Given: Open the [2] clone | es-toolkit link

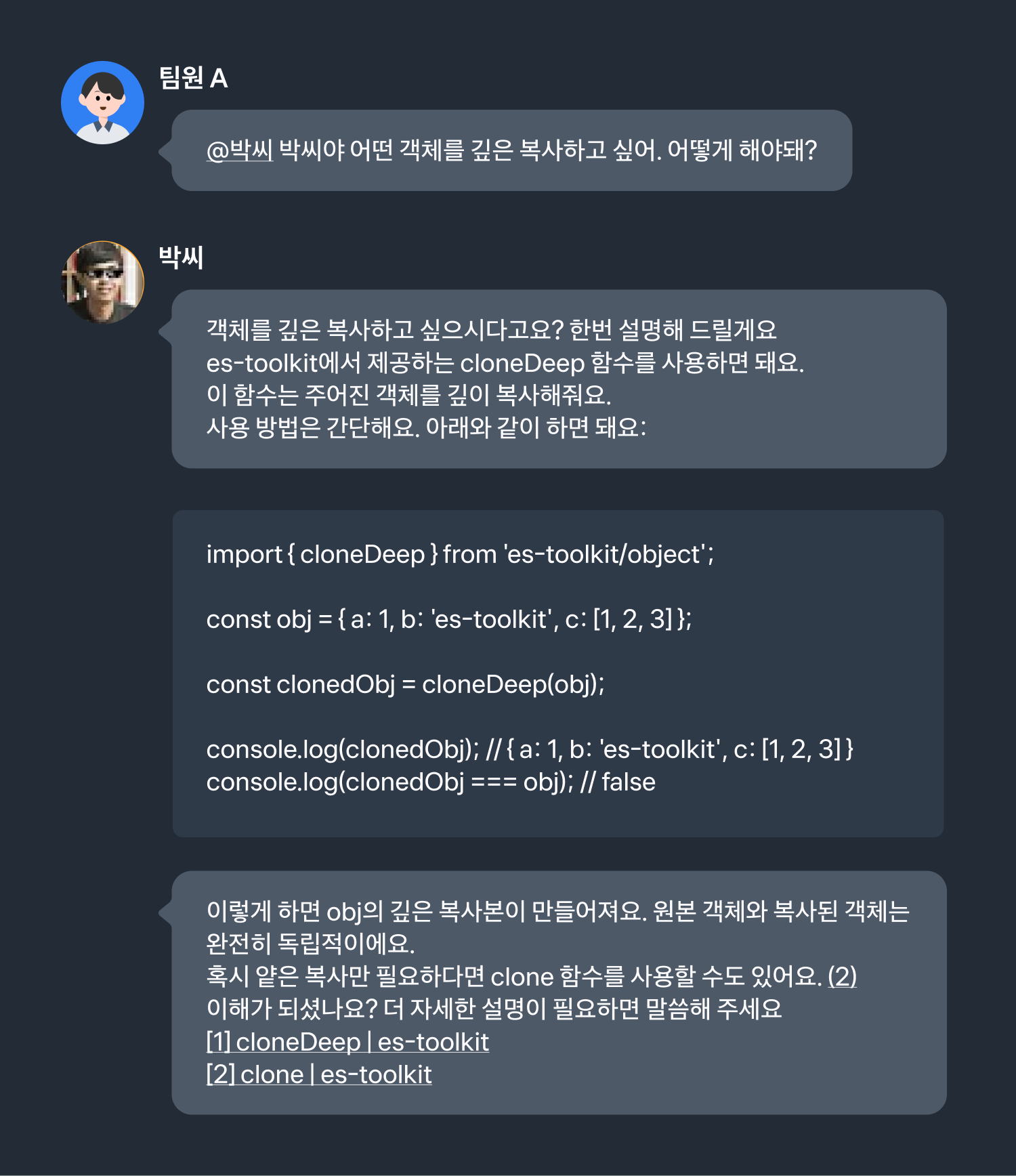Looking at the screenshot, I should 319,1074.
